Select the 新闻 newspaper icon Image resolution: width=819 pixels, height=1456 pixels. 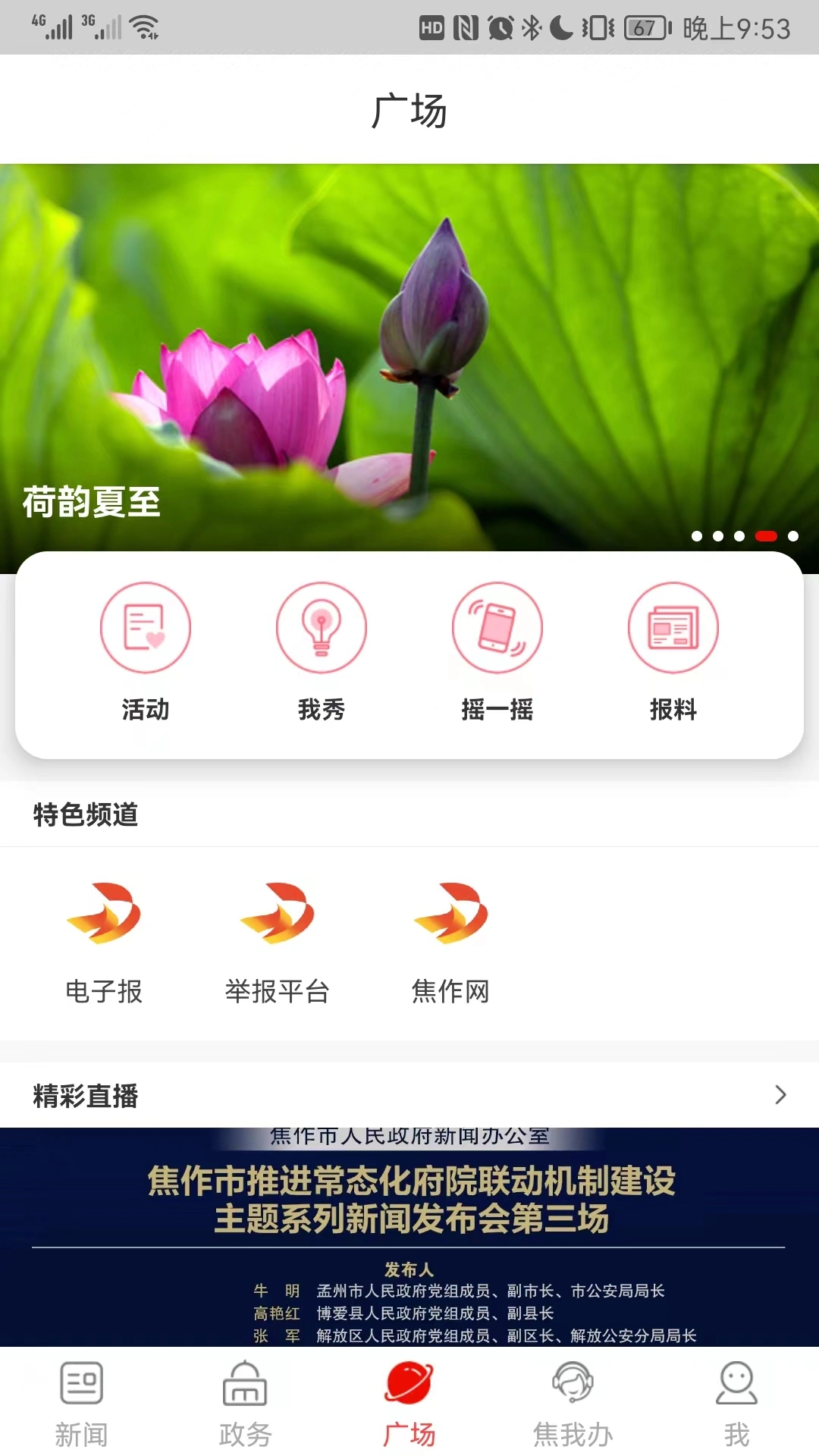80,1384
